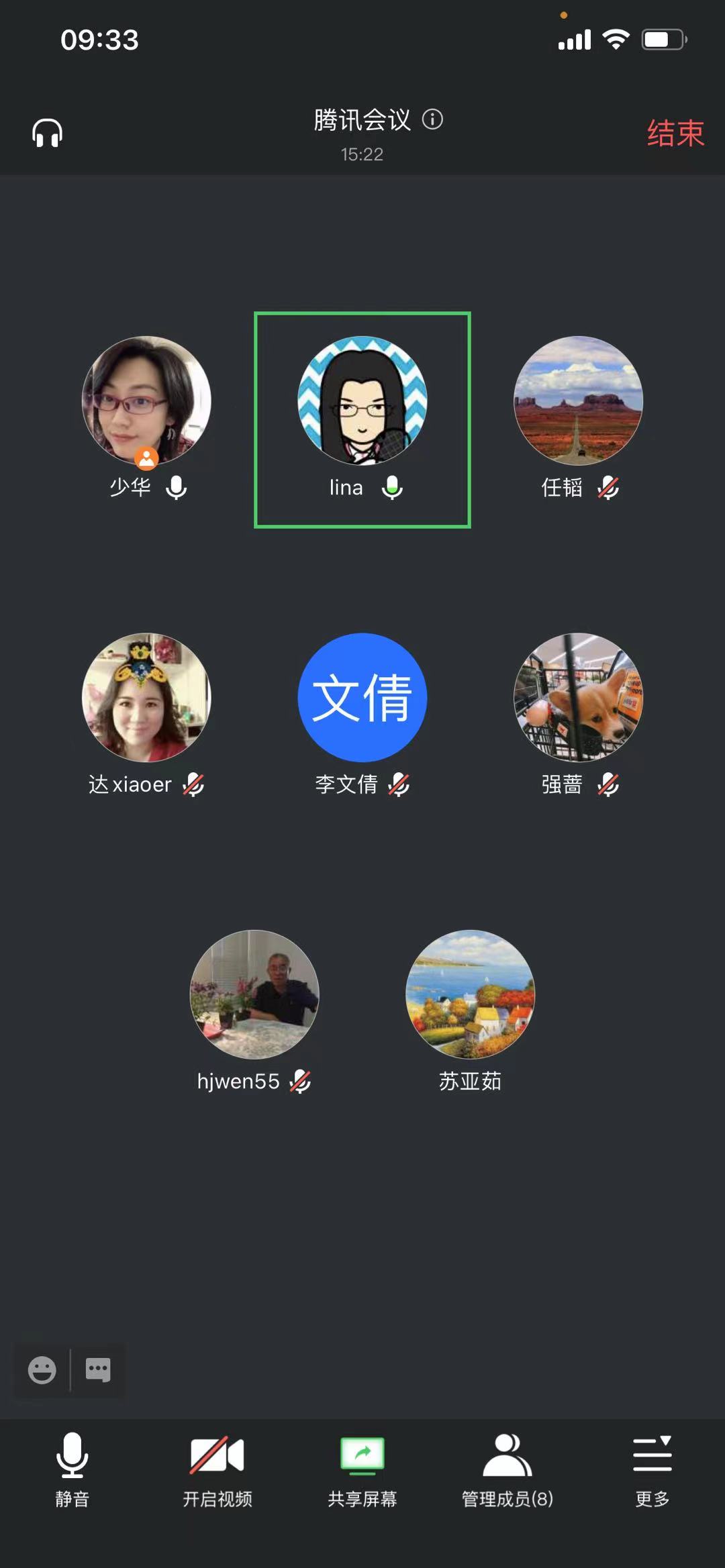The image size is (725, 1568).
Task: Open the chat message icon
Action: [98, 1369]
